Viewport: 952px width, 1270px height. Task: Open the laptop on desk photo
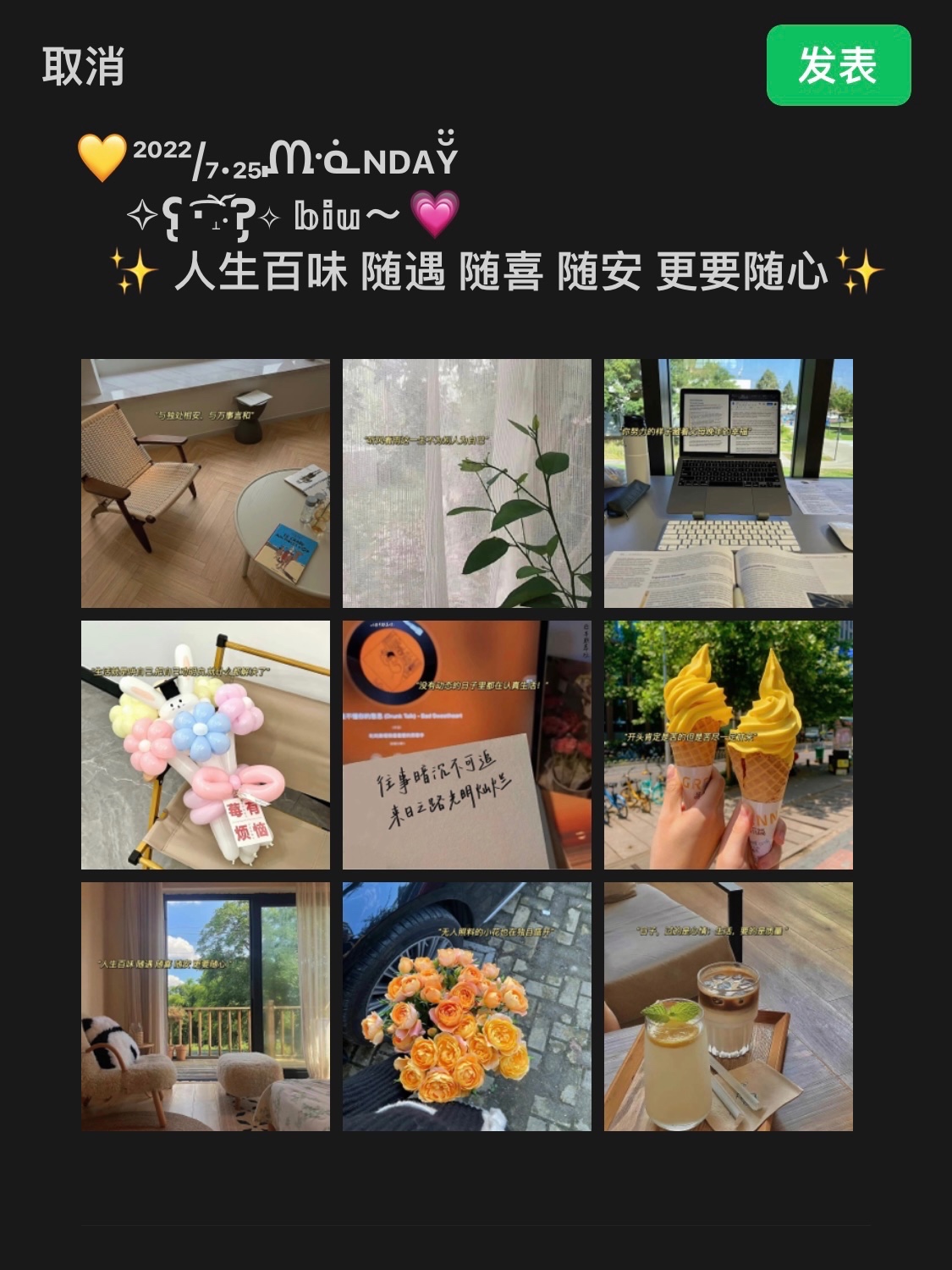click(728, 483)
